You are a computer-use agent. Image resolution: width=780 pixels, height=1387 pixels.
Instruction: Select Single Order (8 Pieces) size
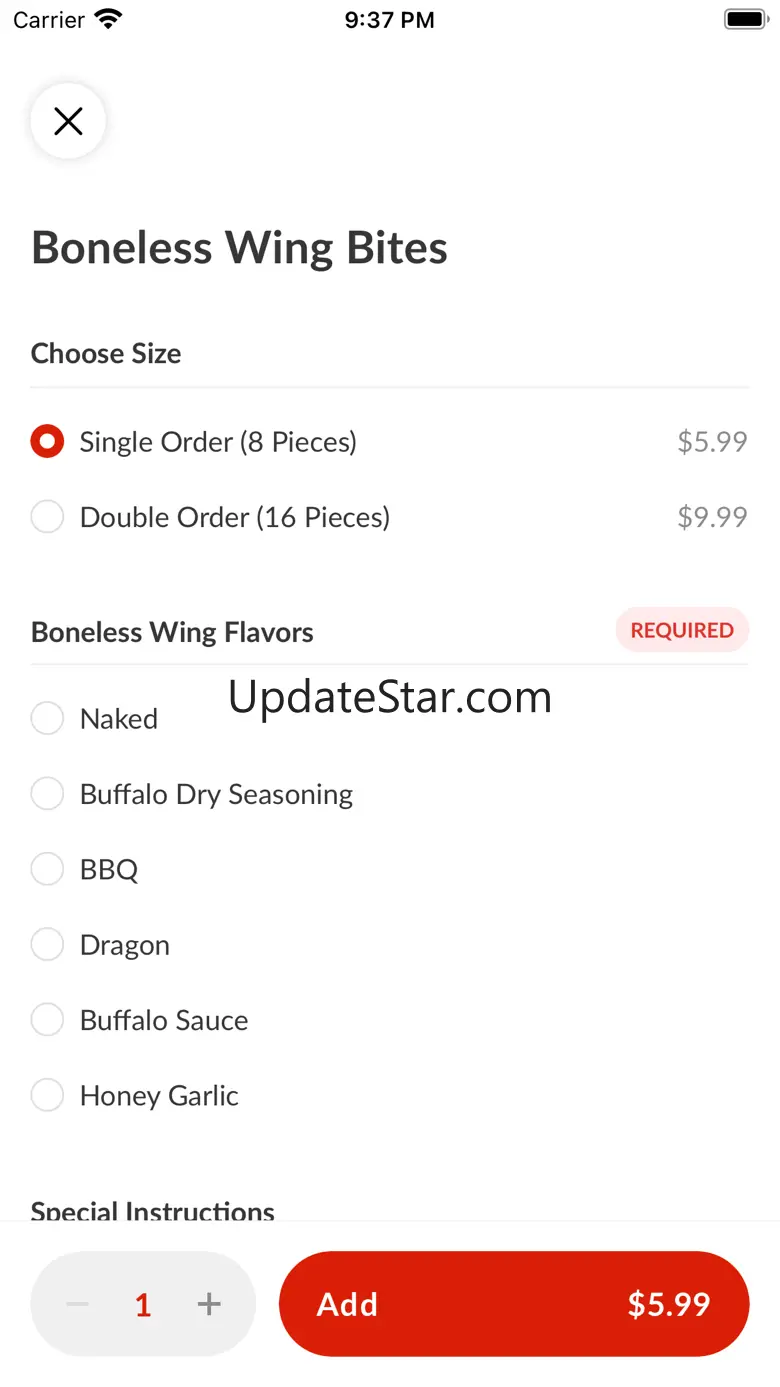47,441
